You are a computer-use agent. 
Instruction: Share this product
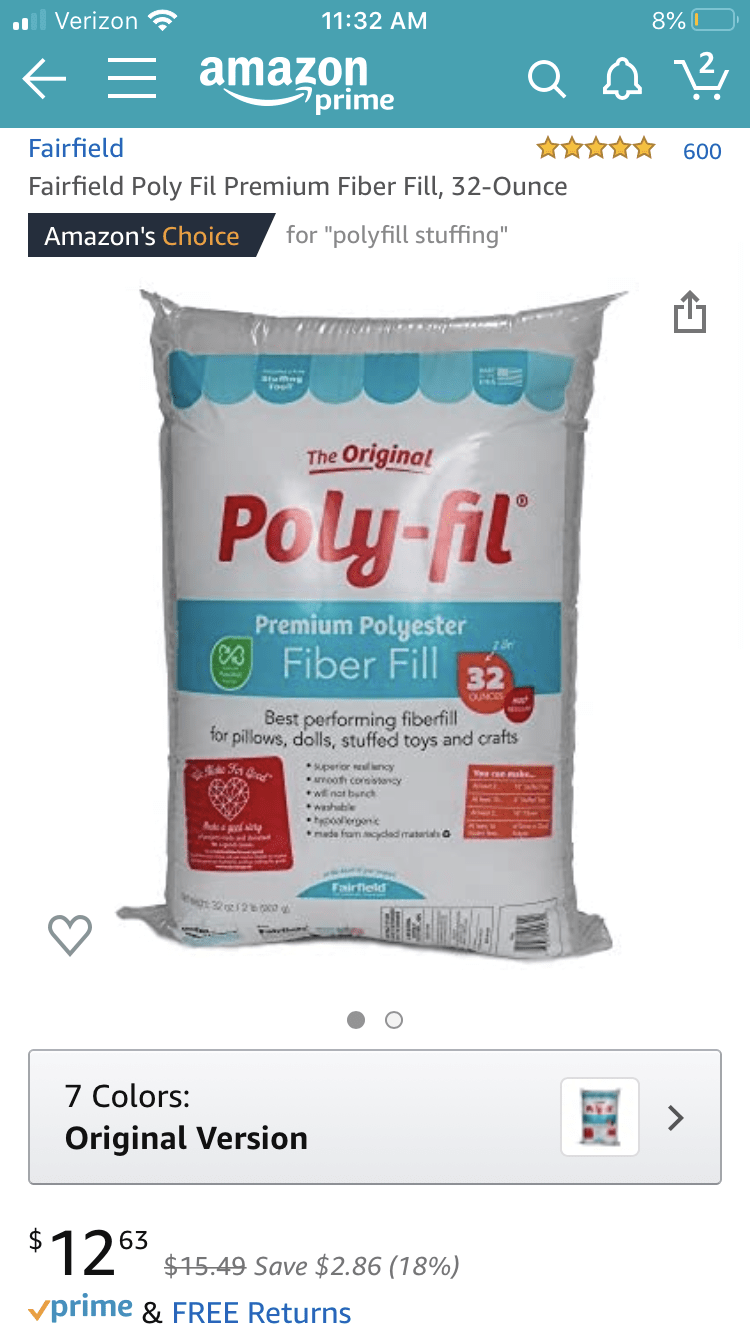(x=689, y=312)
